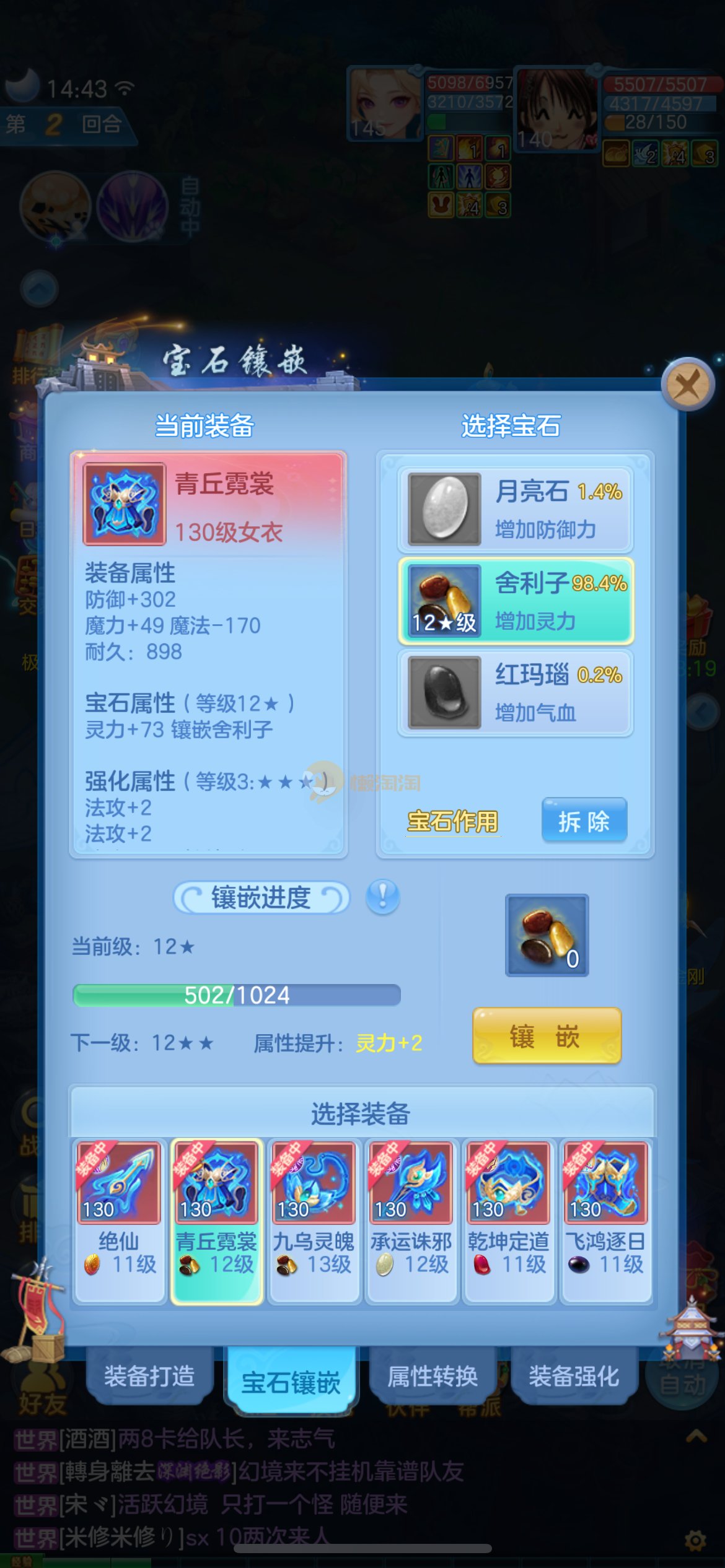This screenshot has width=725, height=1568.
Task: Expand the world chat panel
Action: point(696,1437)
